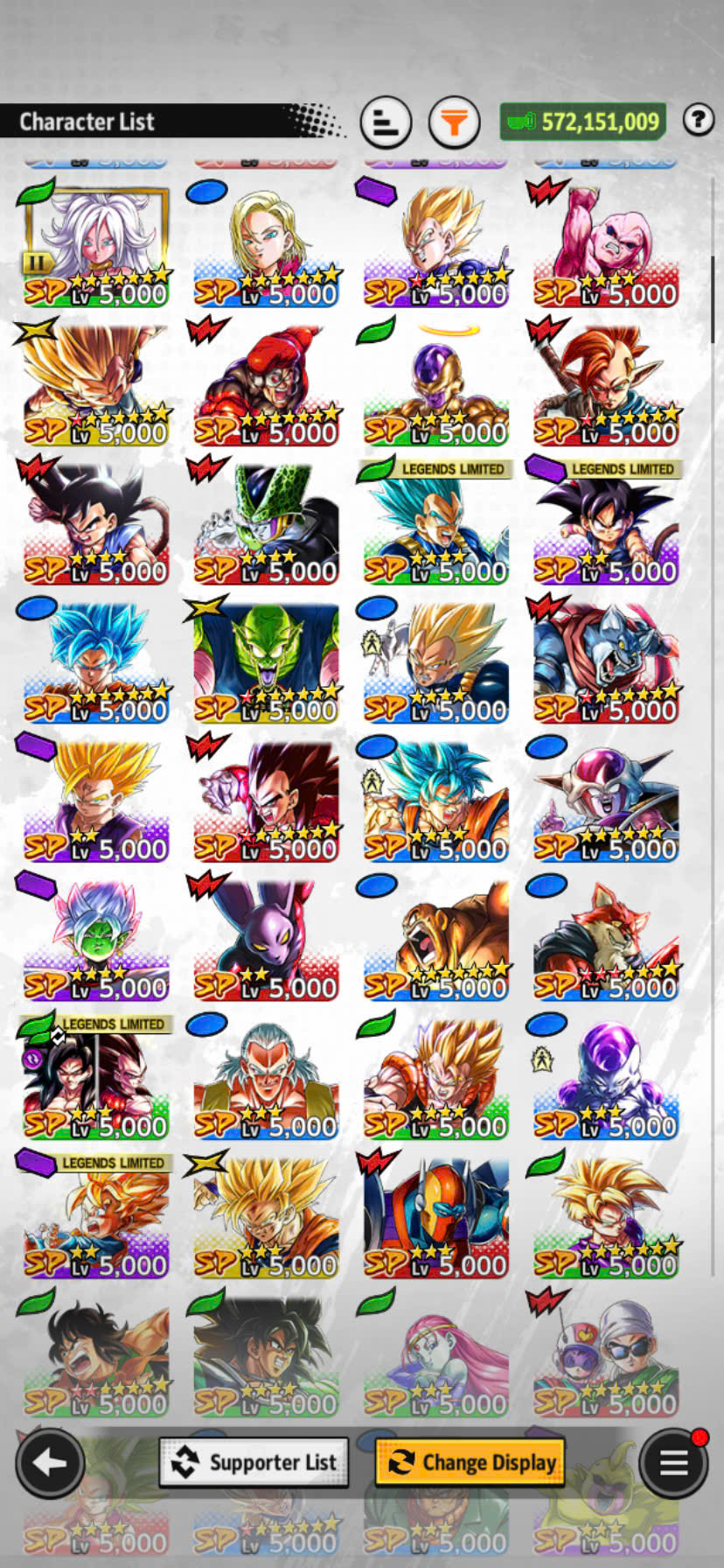Open the Supporter List
This screenshot has height=1568, width=724.
[254, 1462]
